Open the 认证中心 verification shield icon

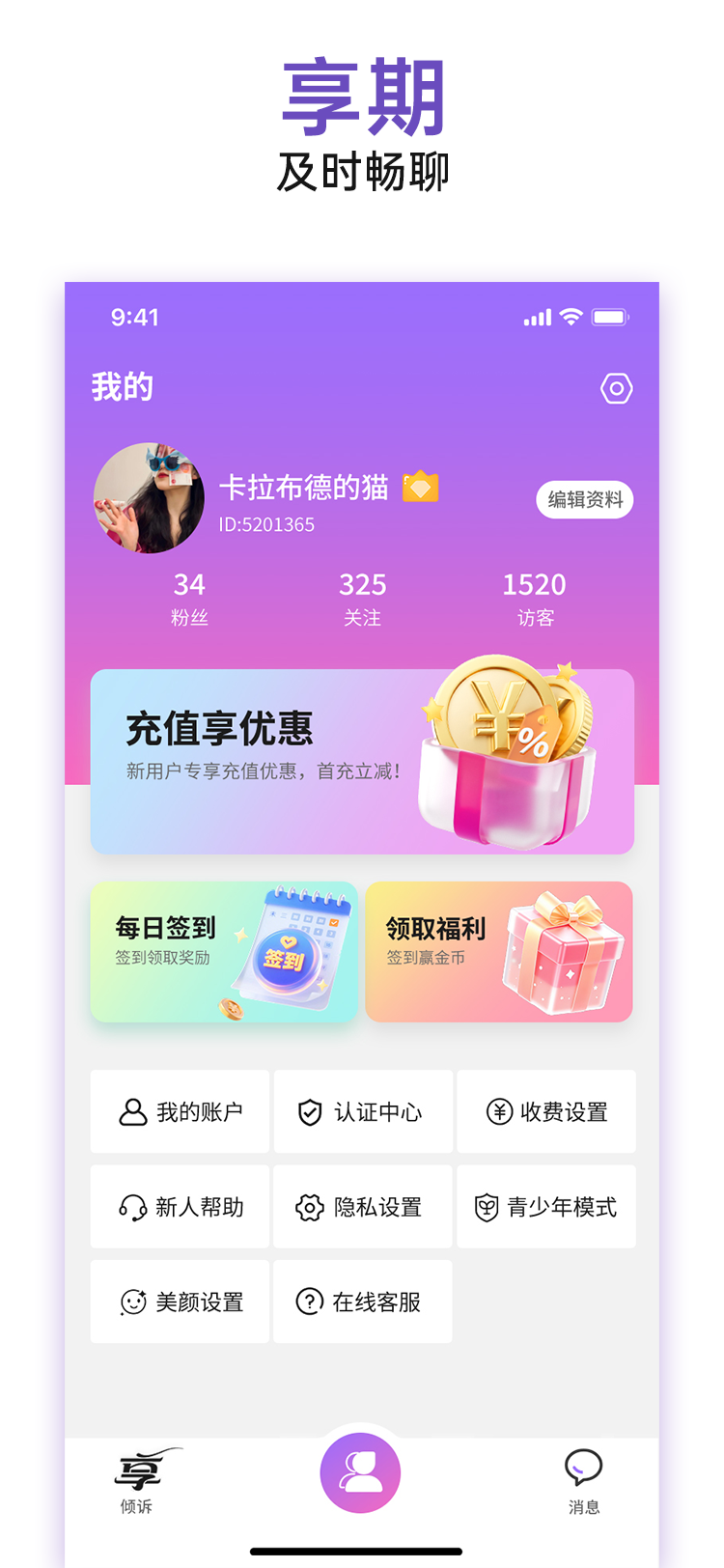(x=309, y=1111)
